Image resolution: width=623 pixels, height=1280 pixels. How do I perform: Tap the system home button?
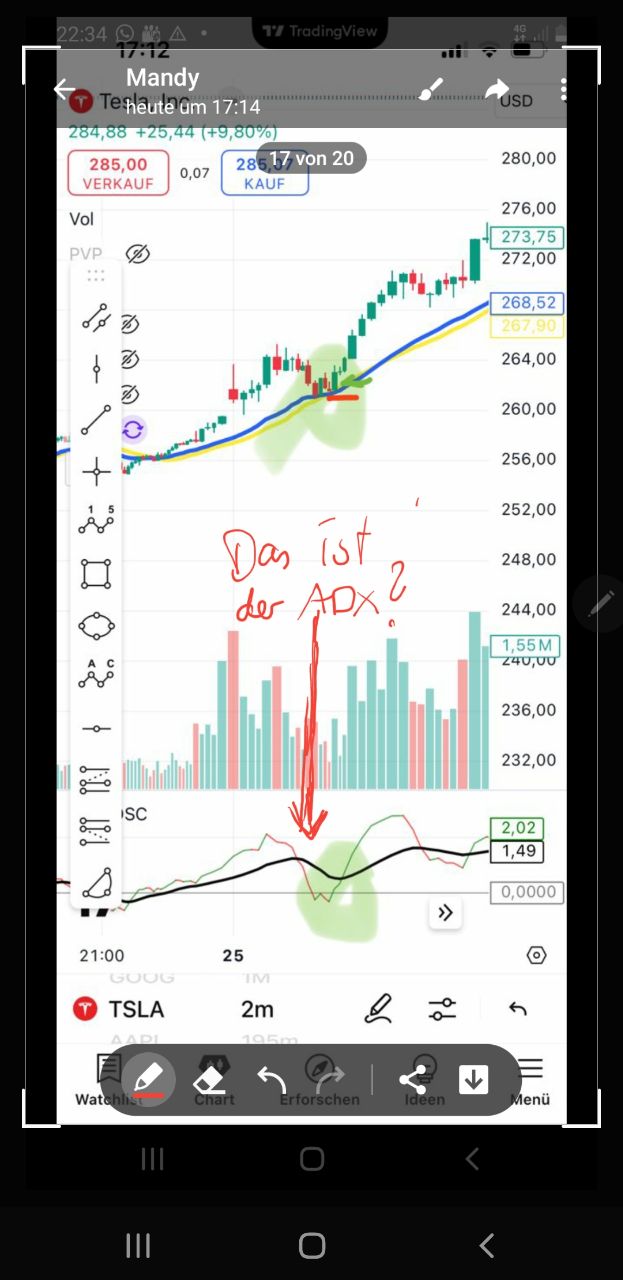click(x=312, y=1245)
